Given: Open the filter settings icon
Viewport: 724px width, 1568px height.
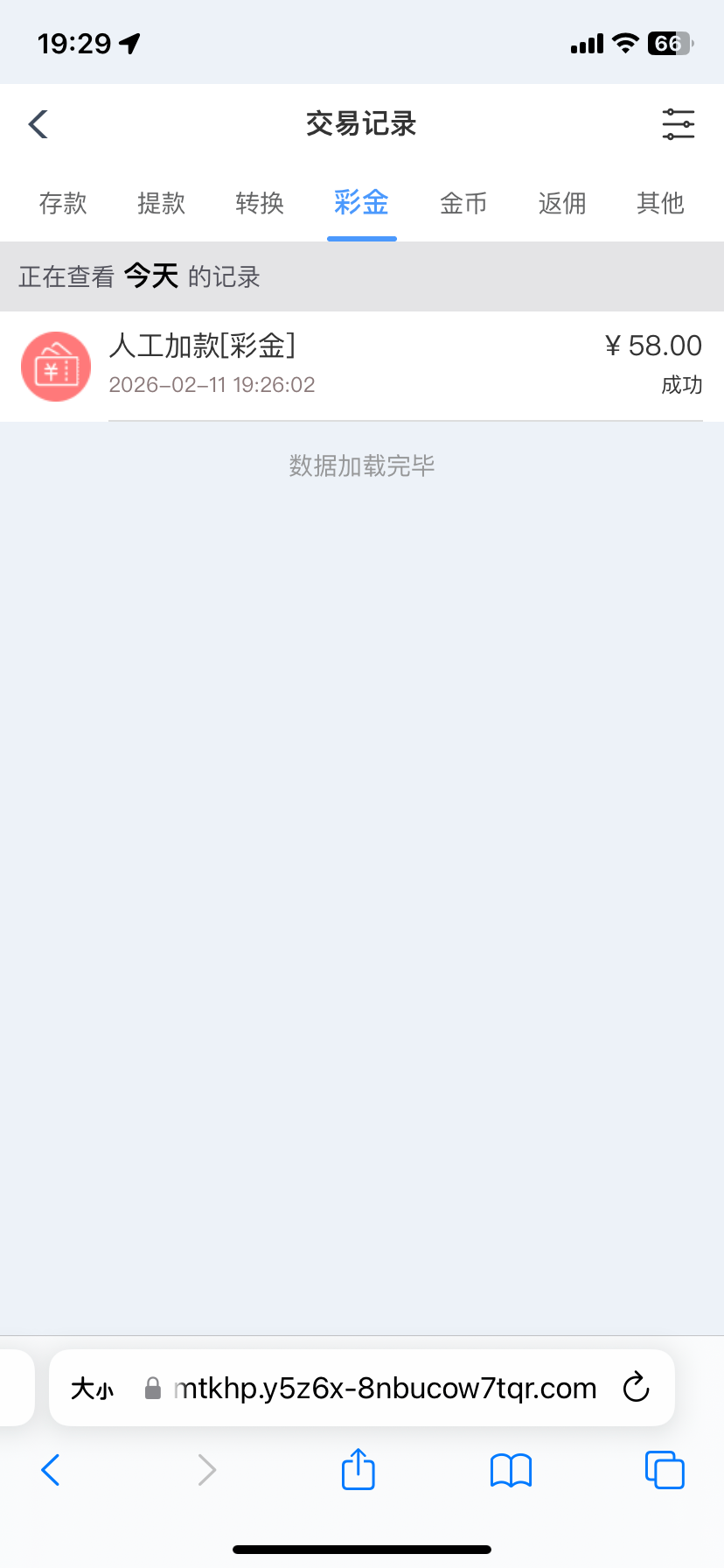Looking at the screenshot, I should tap(678, 124).
